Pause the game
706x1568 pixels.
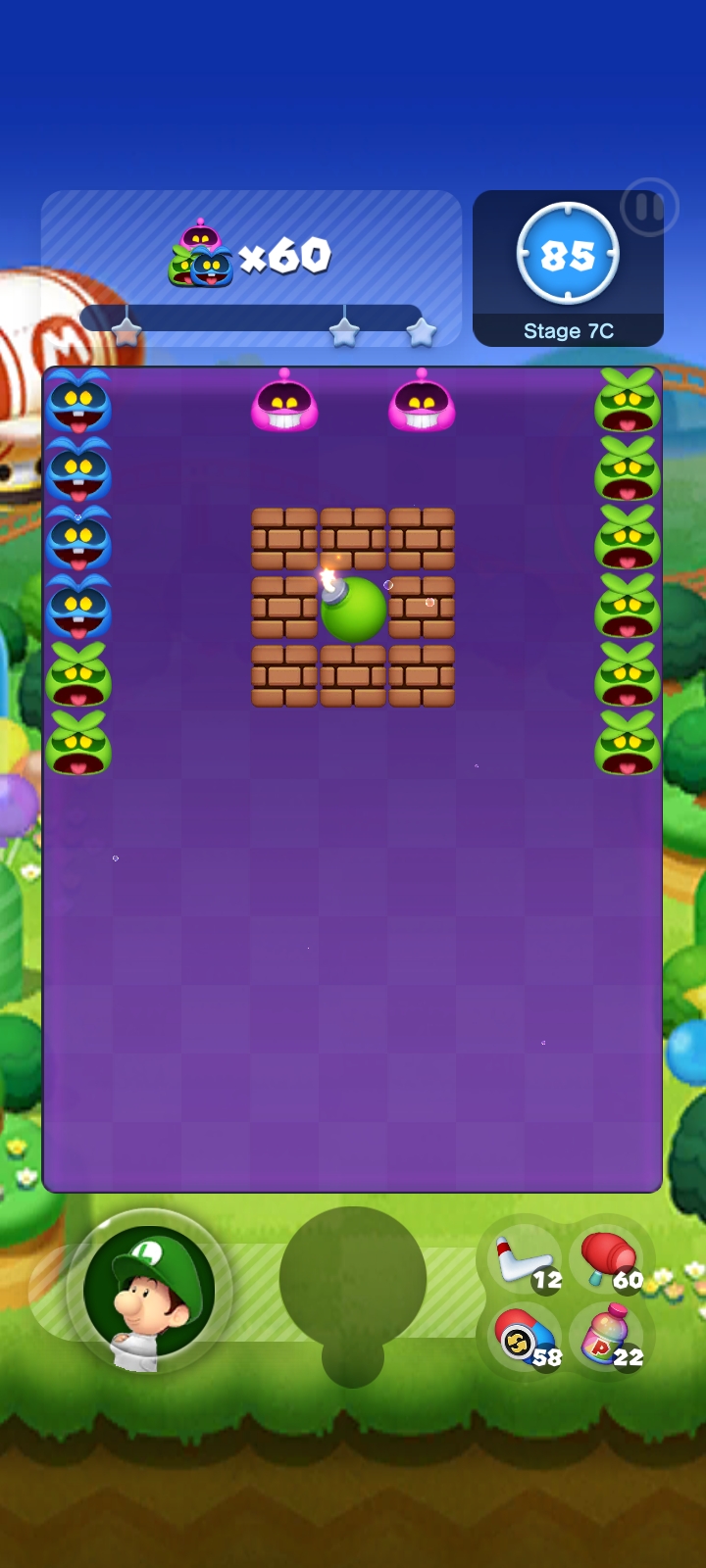pos(648,208)
